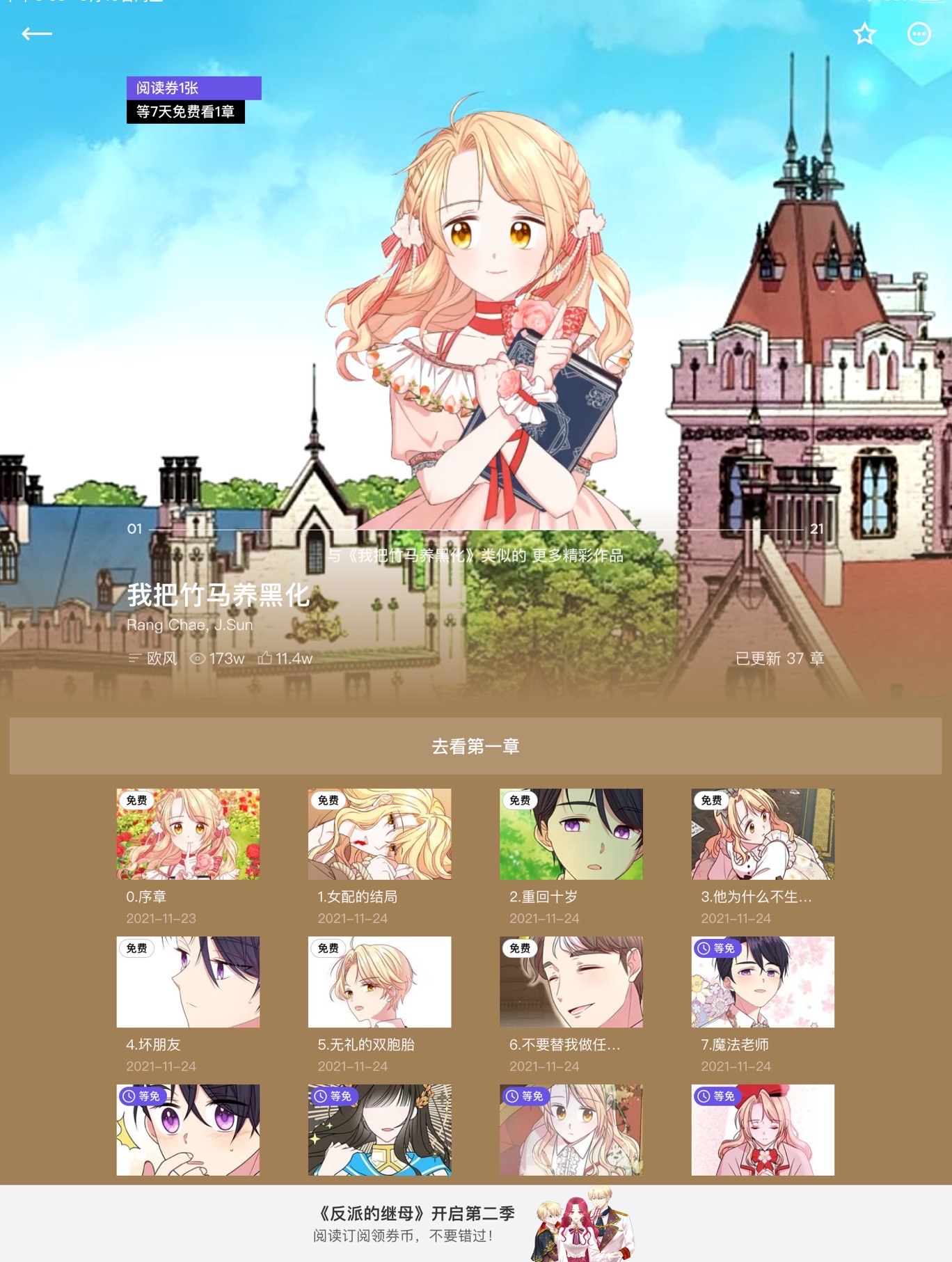Open the more options menu

coord(919,33)
